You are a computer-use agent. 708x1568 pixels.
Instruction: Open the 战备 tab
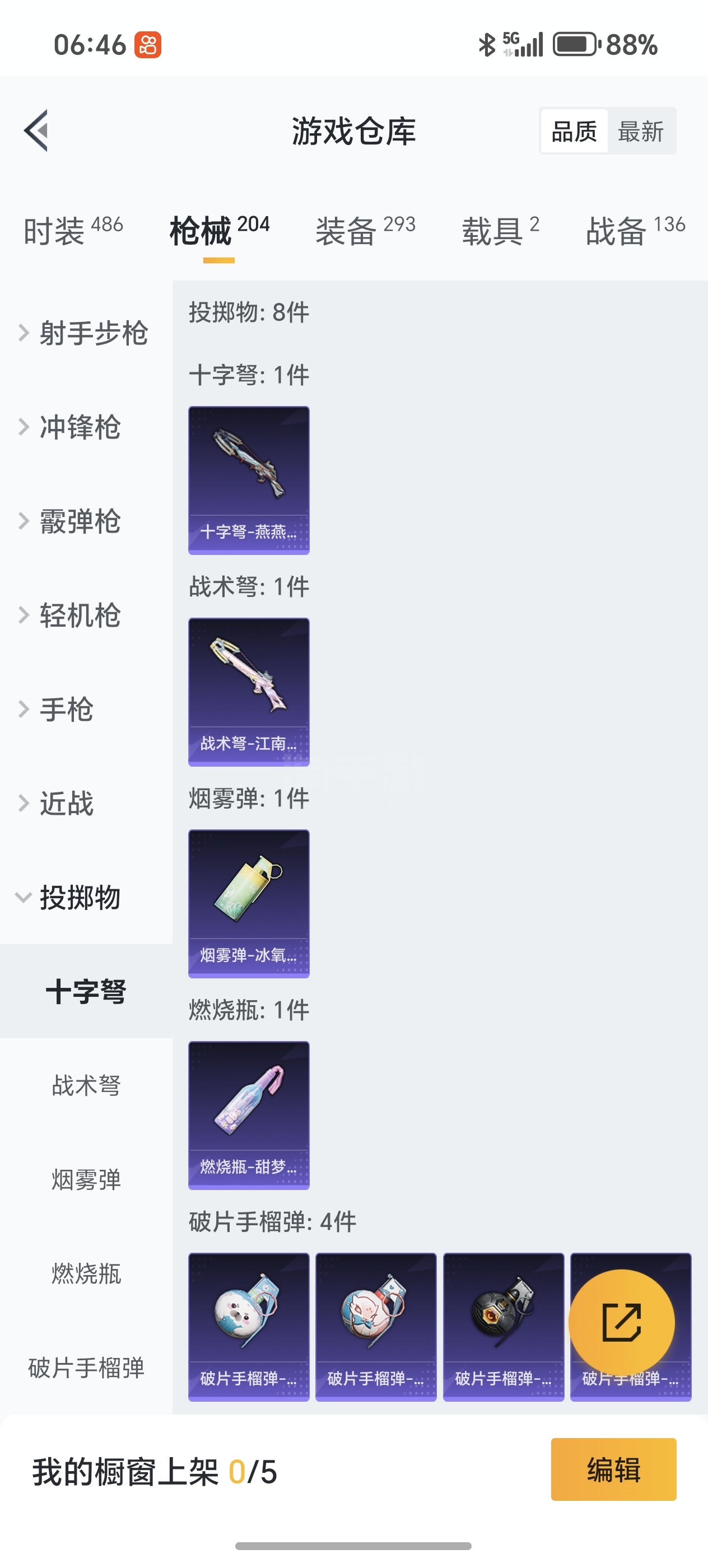coord(635,231)
